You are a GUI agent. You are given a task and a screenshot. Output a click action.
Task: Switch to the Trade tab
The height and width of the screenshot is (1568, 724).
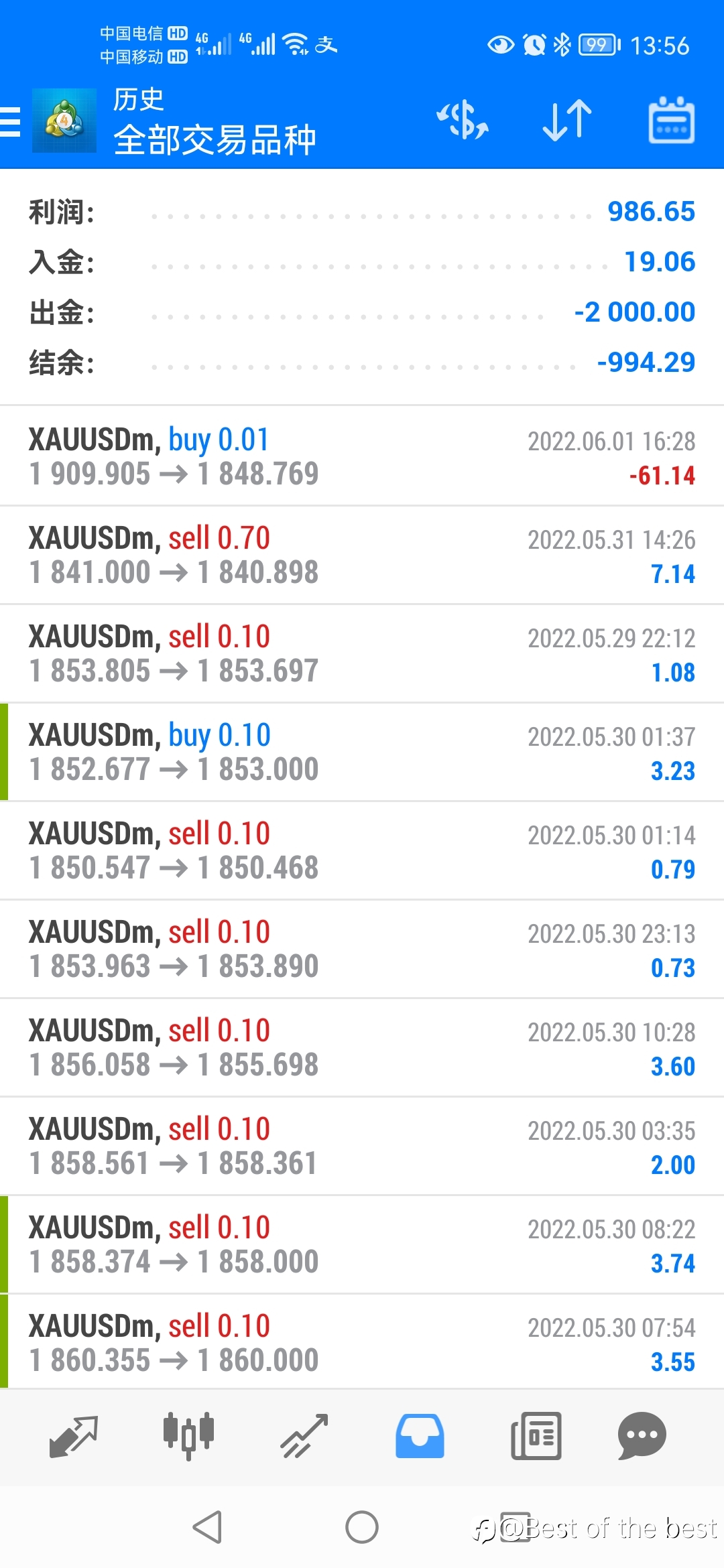[304, 1436]
